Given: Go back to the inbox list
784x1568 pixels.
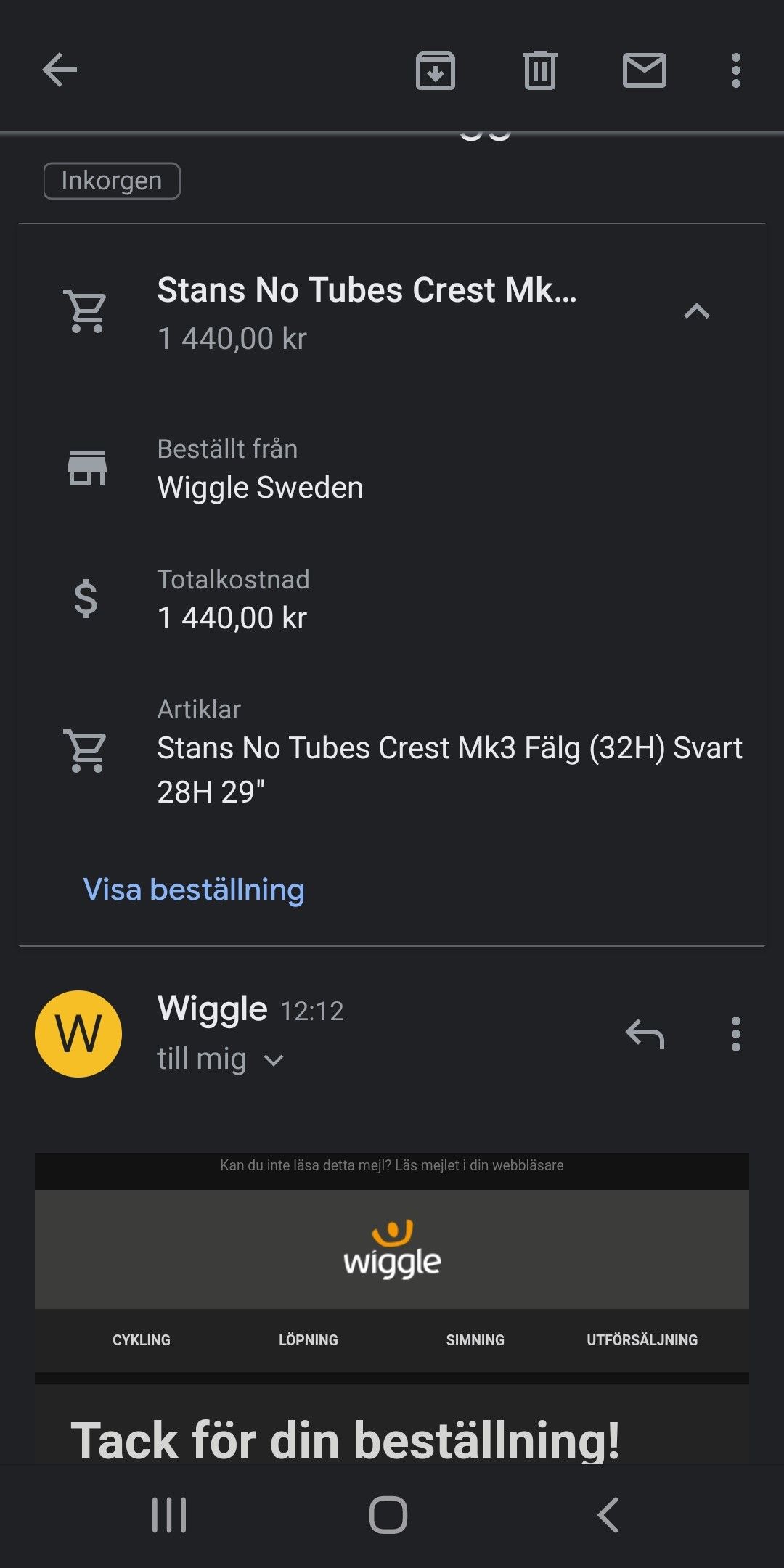Looking at the screenshot, I should point(60,70).
